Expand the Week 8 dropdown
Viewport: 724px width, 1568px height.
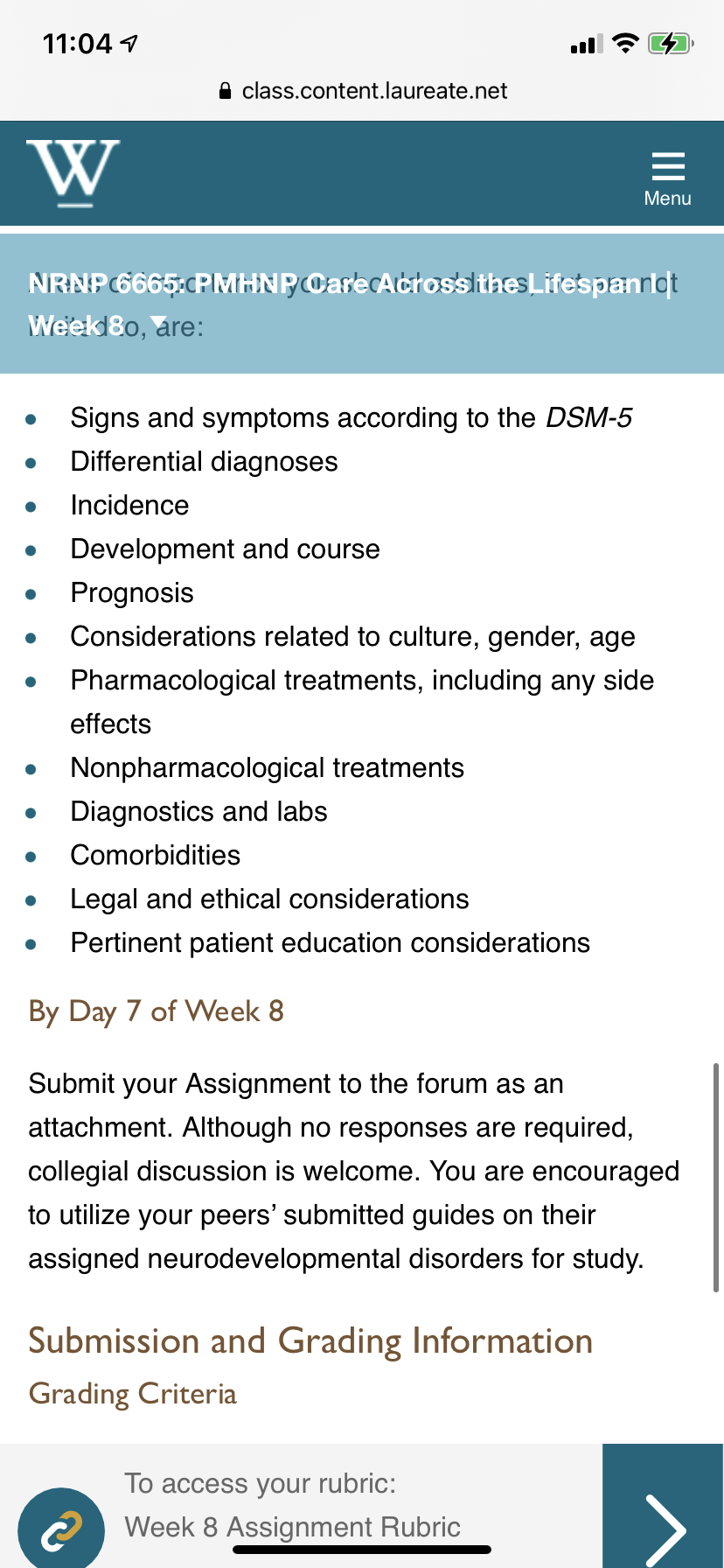(96, 325)
